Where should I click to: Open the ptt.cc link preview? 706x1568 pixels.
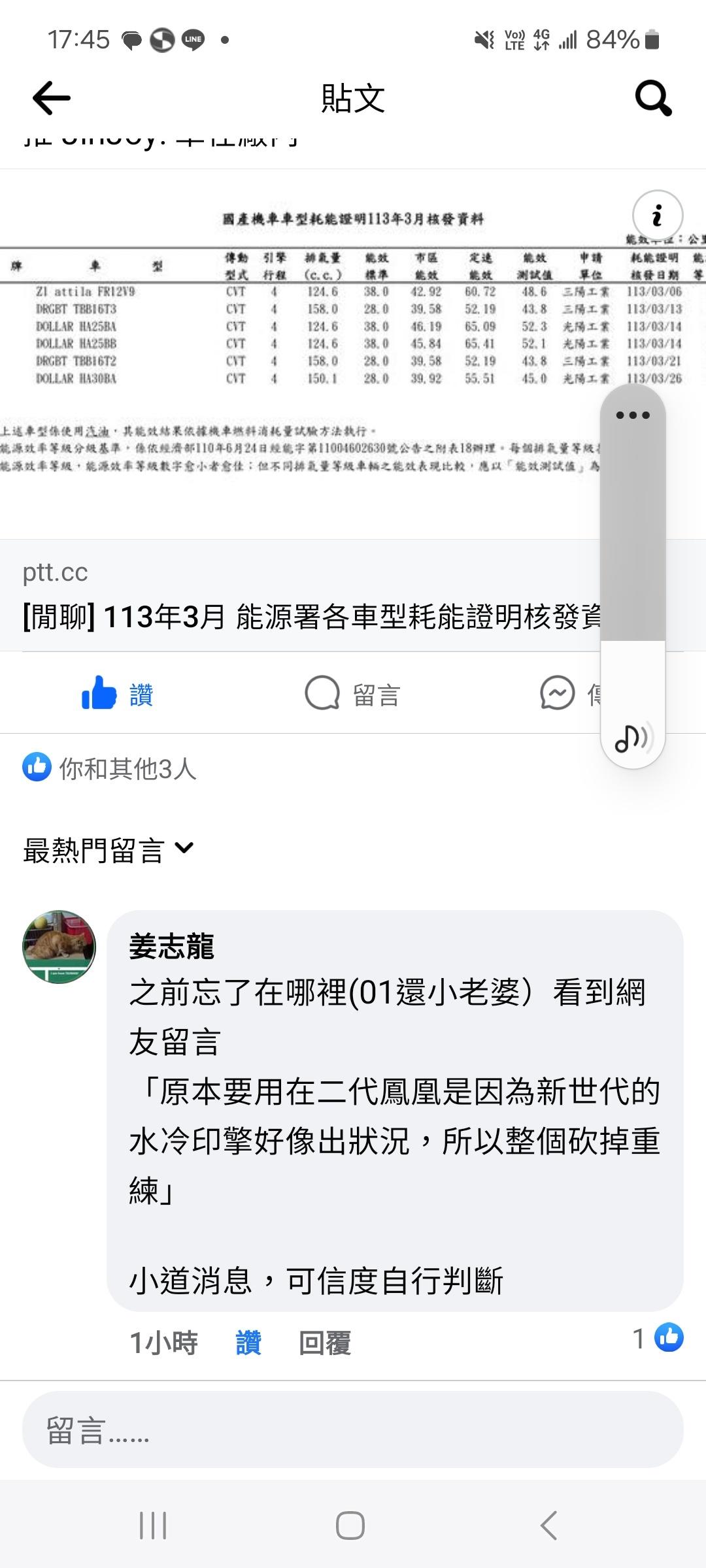pyautogui.click(x=307, y=596)
